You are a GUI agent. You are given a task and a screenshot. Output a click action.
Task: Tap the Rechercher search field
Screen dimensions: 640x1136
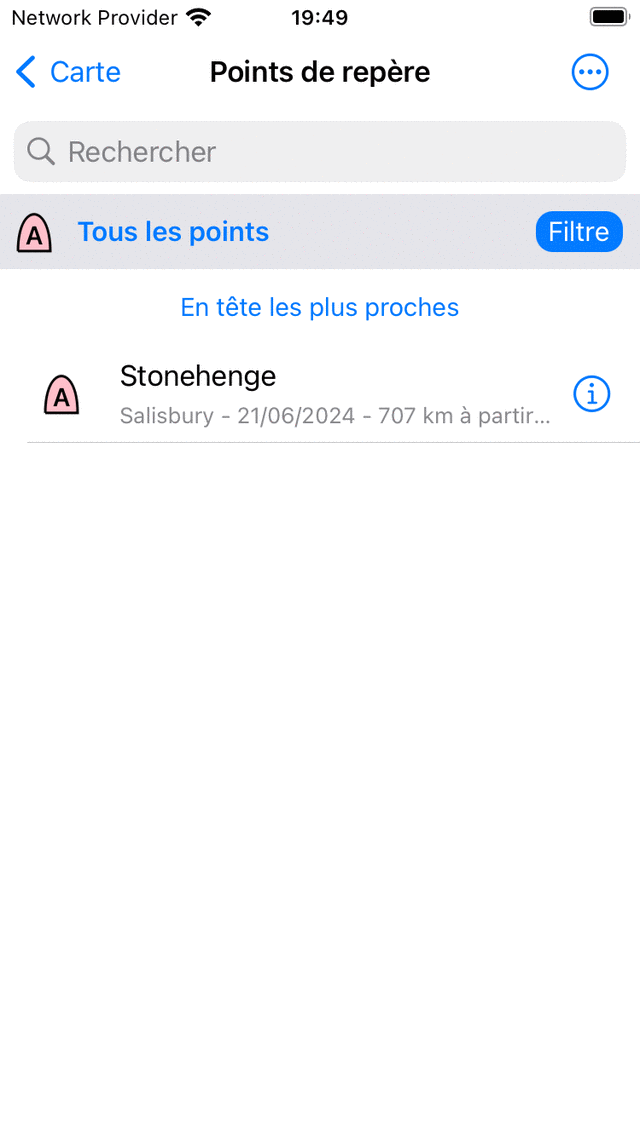coord(320,152)
